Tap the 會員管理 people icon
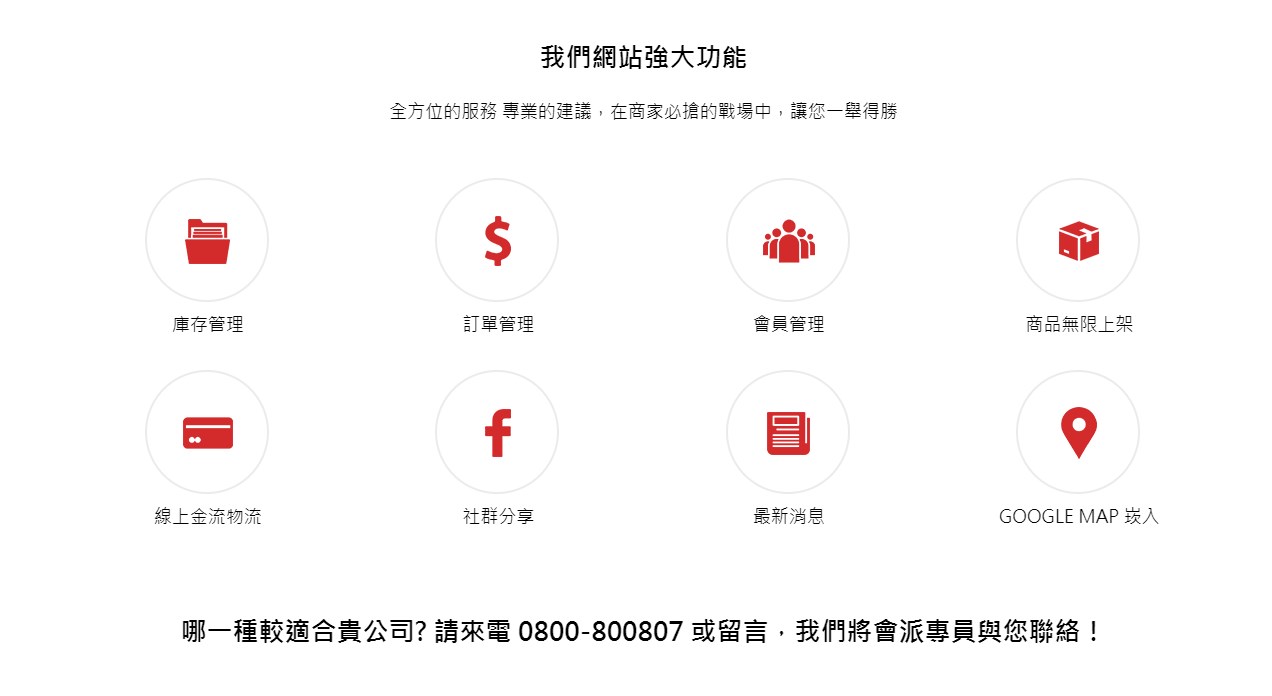1272x696 pixels. click(x=788, y=241)
